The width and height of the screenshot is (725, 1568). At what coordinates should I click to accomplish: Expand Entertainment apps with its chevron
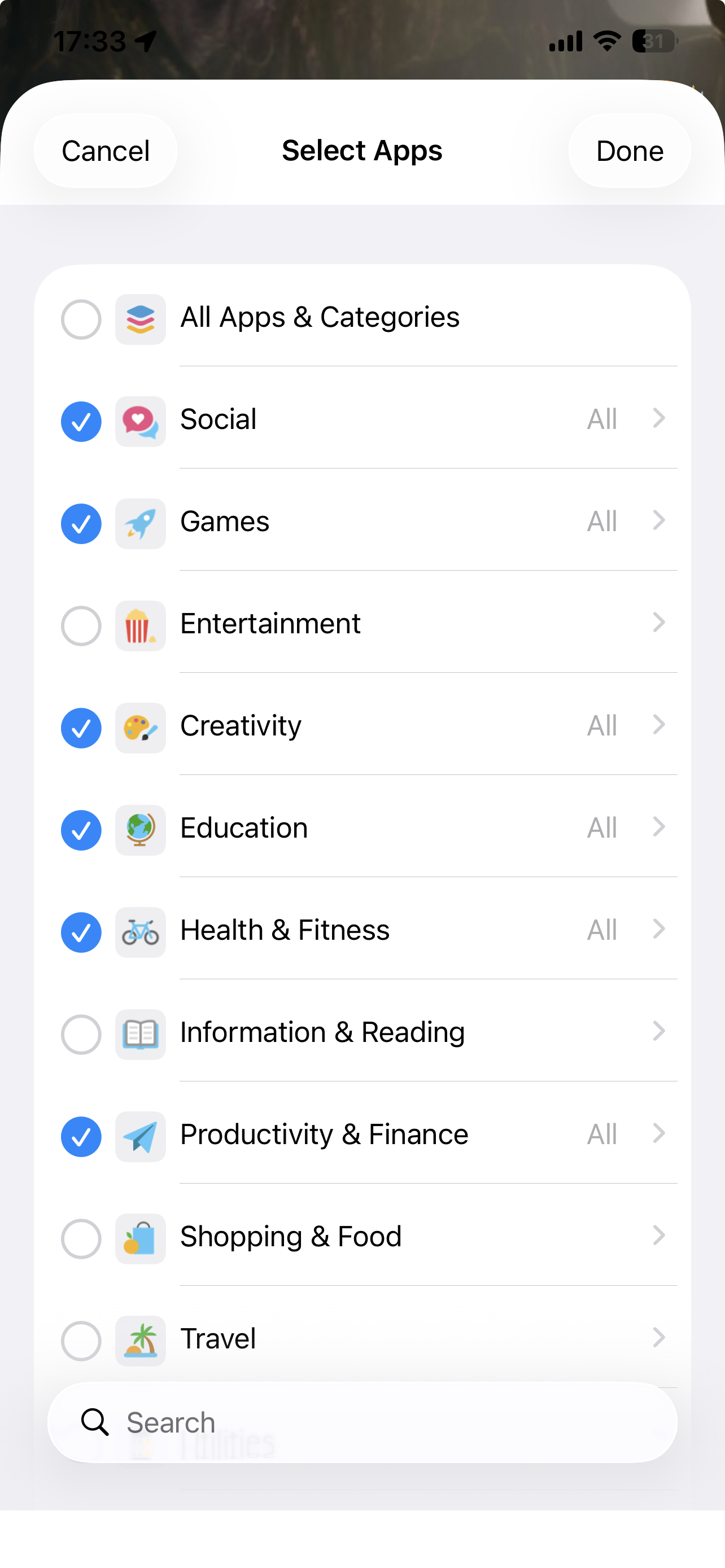tap(658, 623)
